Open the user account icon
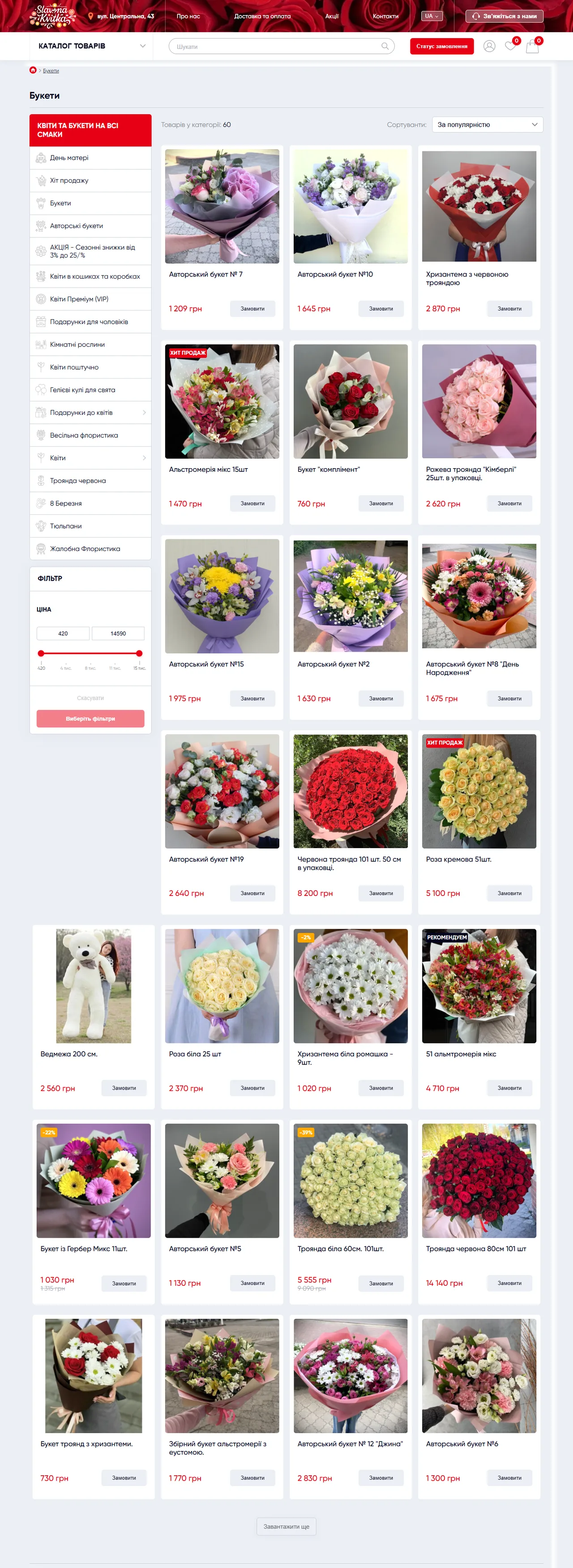573x1568 pixels. coord(489,46)
